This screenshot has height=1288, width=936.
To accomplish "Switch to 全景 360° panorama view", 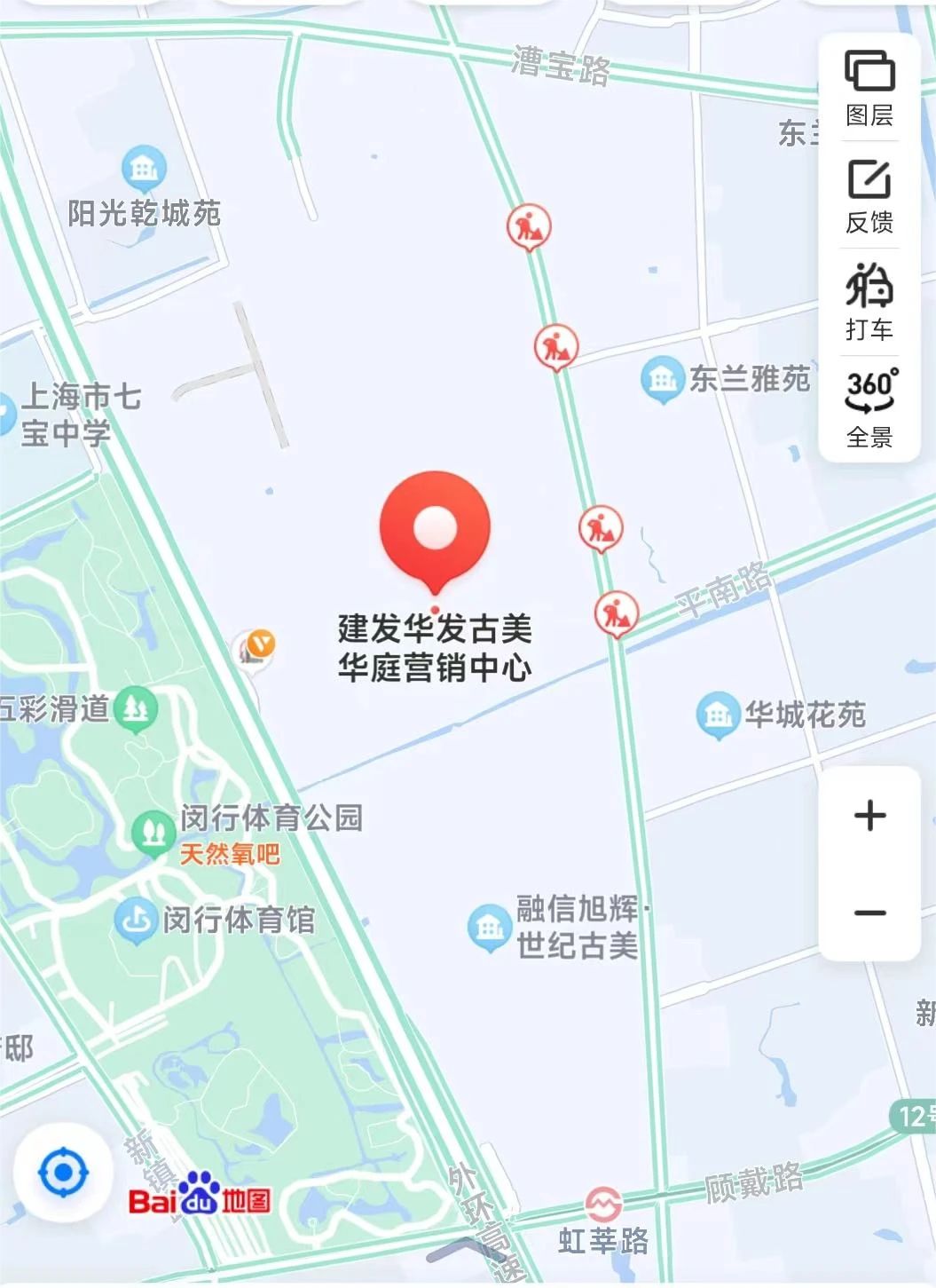I will point(869,409).
